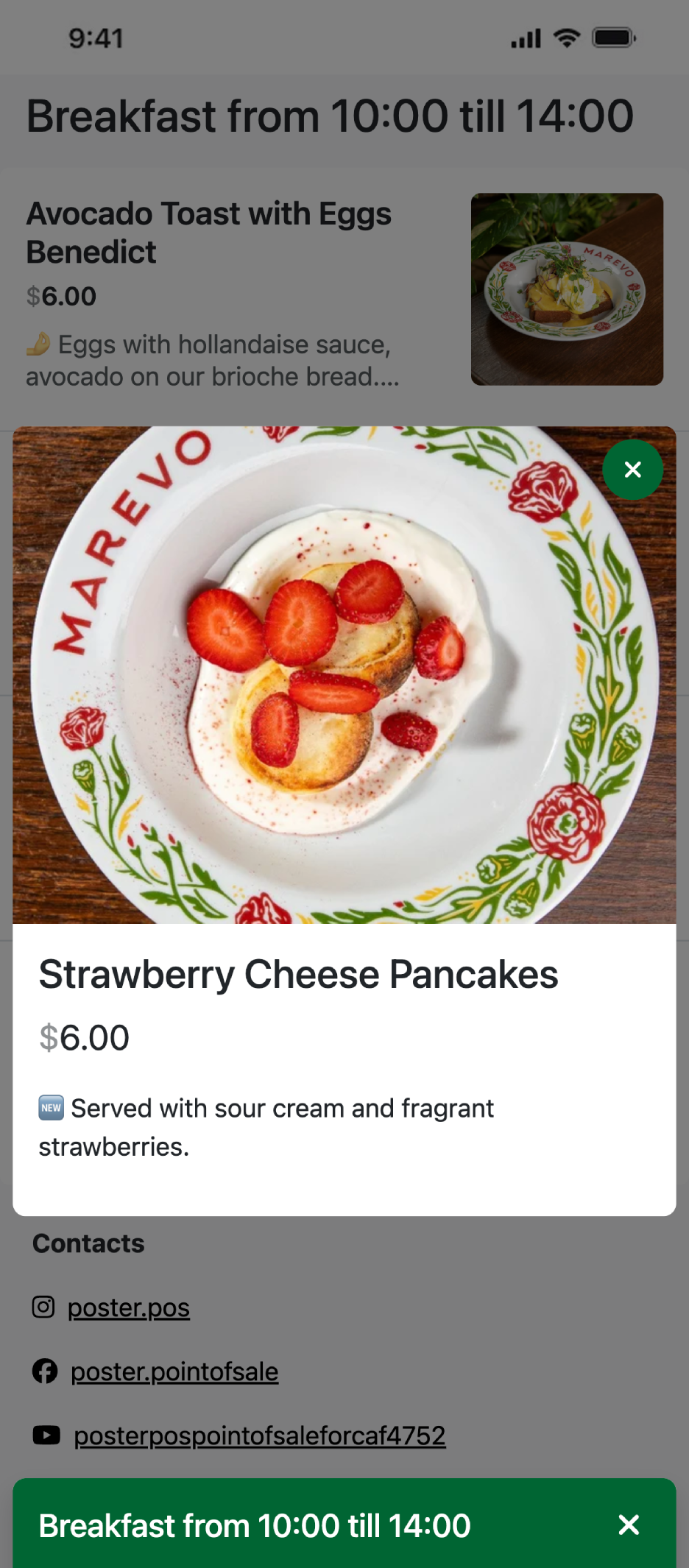Open the poster.pos Instagram link

[128, 1307]
